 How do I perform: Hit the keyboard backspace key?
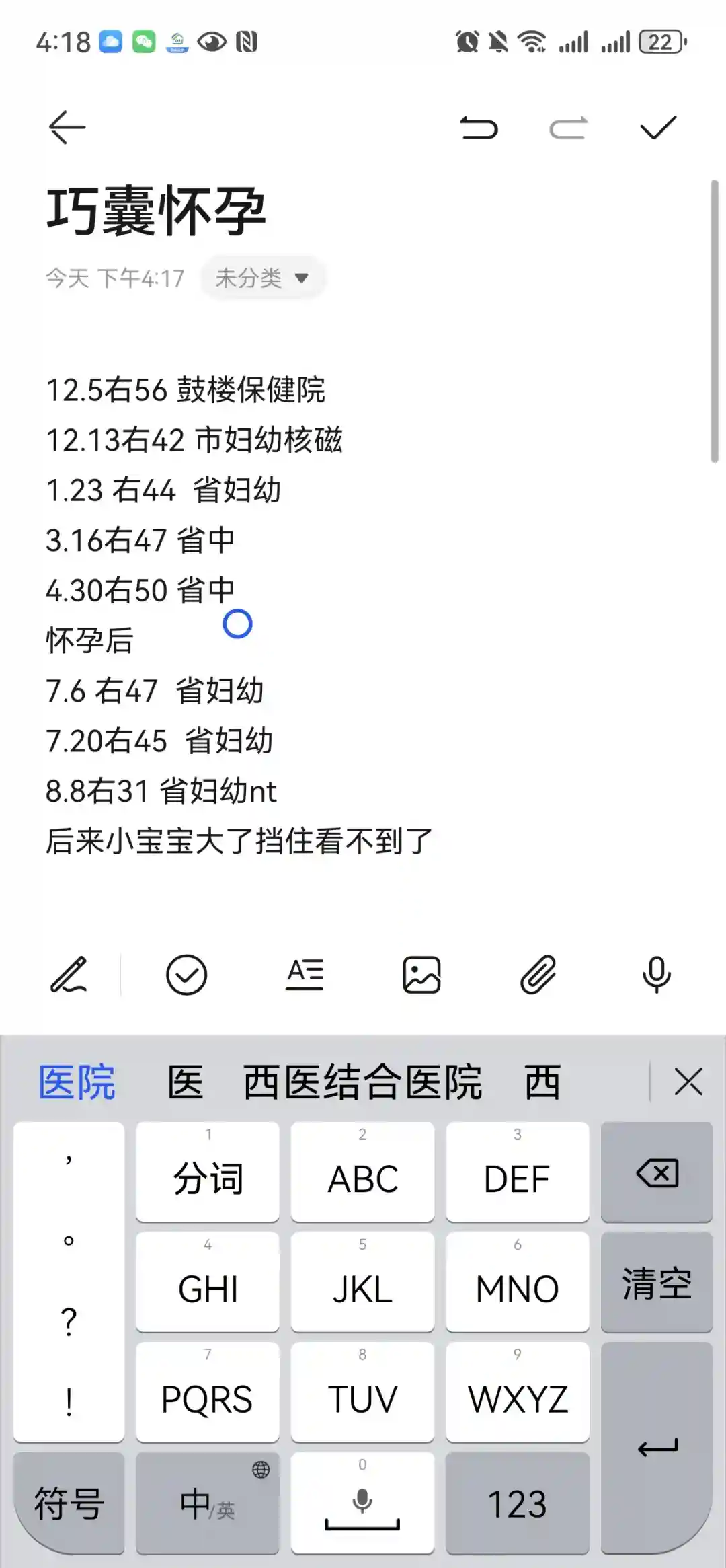click(x=656, y=1174)
